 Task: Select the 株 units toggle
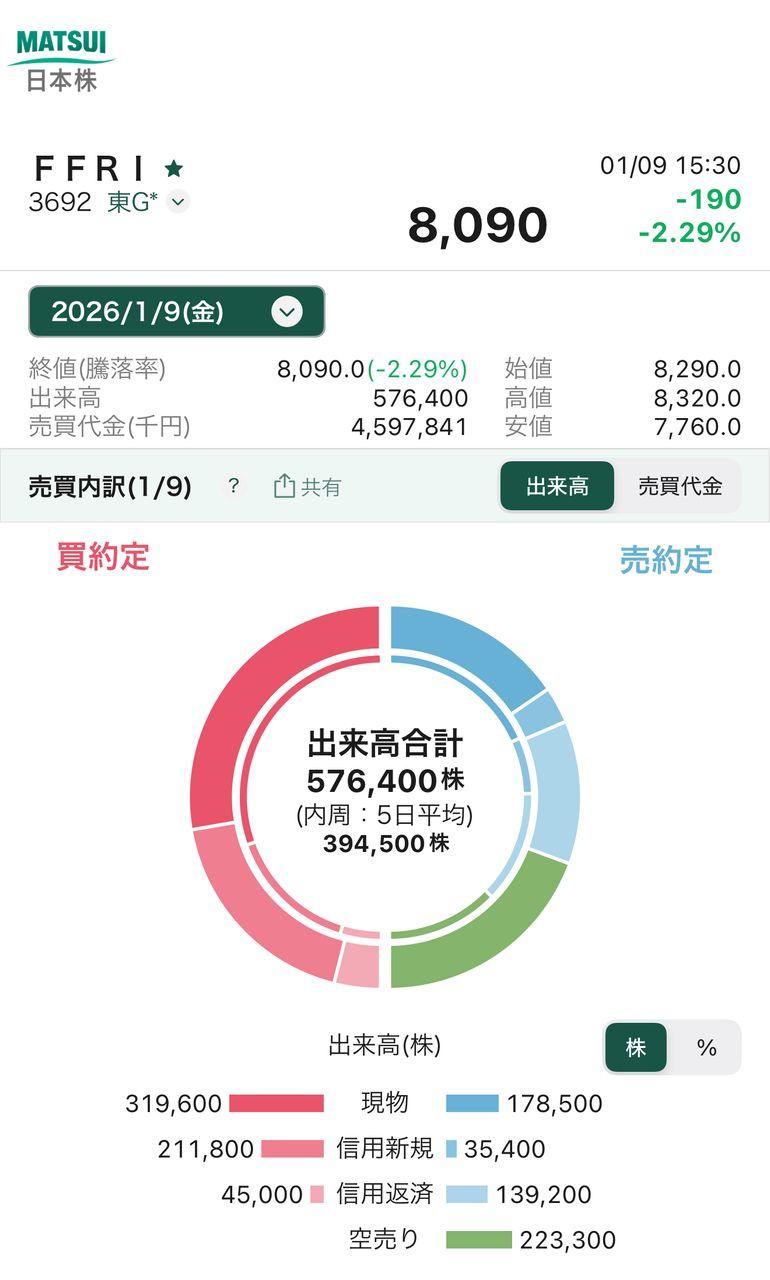[636, 1048]
